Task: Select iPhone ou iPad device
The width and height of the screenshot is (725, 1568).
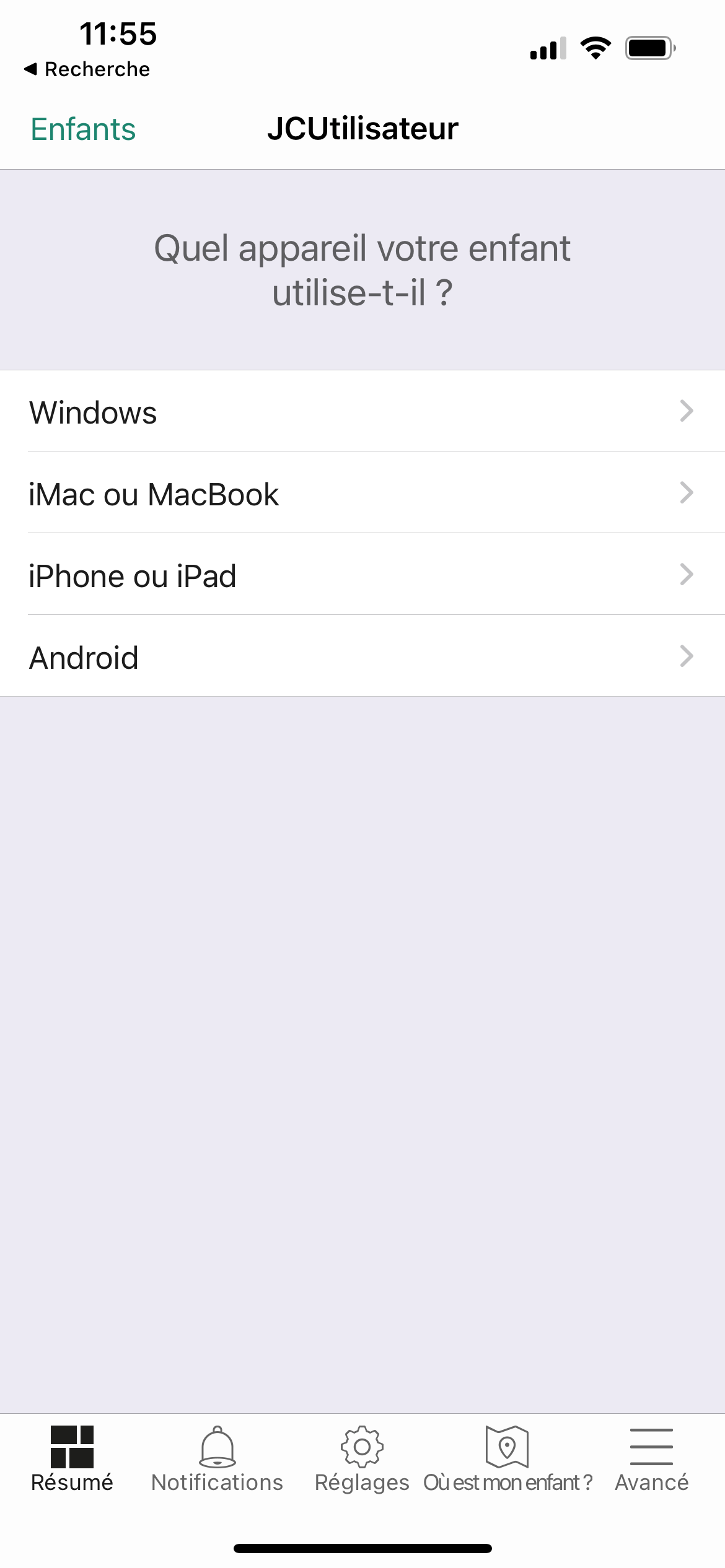Action: click(362, 575)
